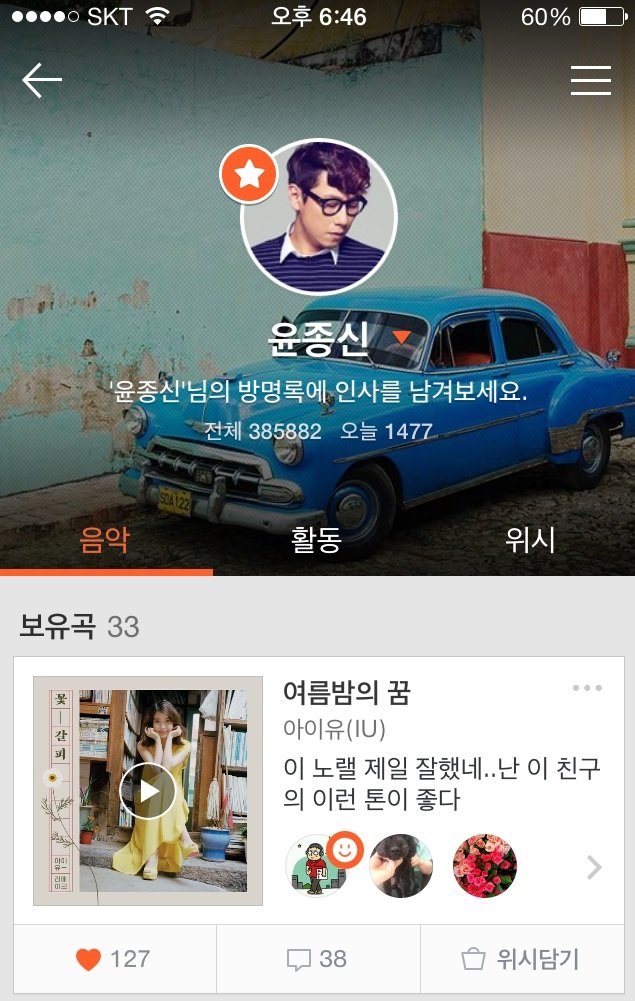View more users via the chevron
The height and width of the screenshot is (1001, 635).
pyautogui.click(x=594, y=867)
